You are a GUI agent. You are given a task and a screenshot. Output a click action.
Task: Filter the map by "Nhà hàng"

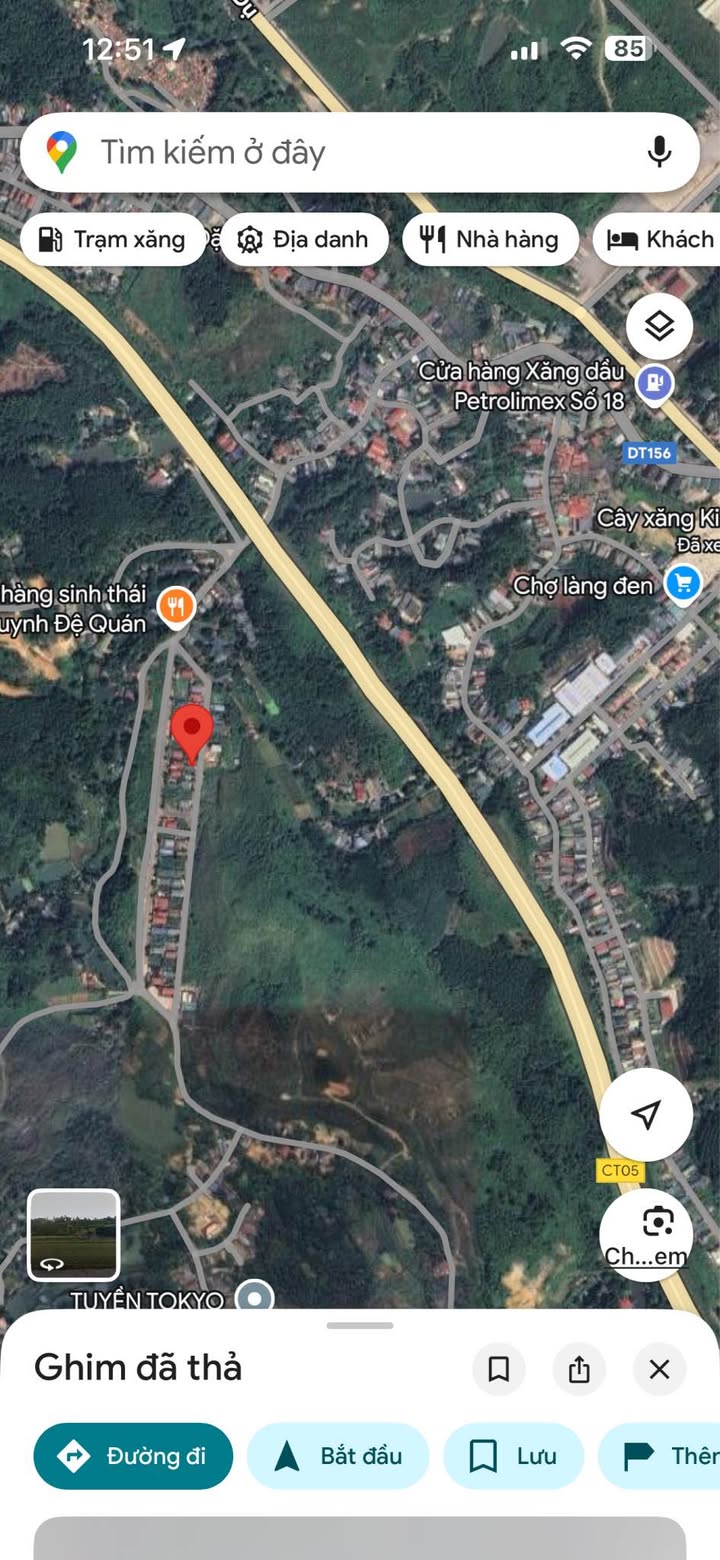(x=490, y=240)
